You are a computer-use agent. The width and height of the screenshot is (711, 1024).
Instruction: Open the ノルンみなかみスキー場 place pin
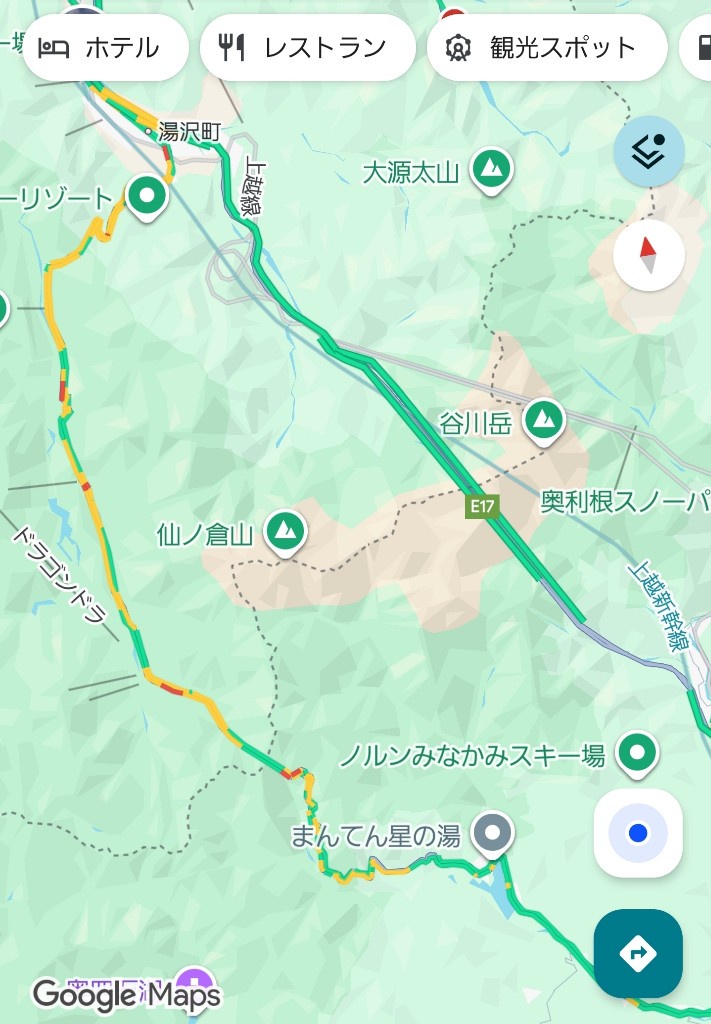(636, 751)
